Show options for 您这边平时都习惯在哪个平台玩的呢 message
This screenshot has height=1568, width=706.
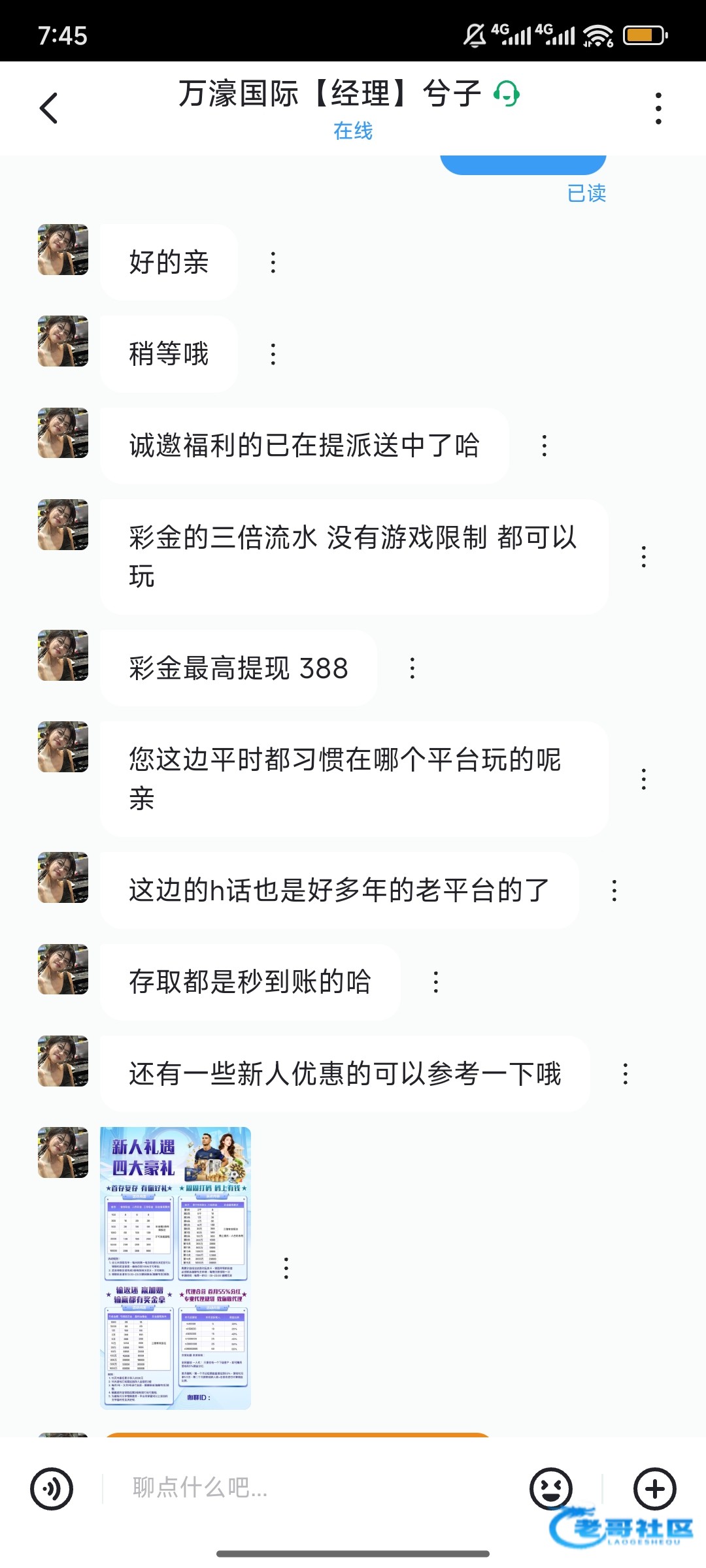tap(644, 779)
